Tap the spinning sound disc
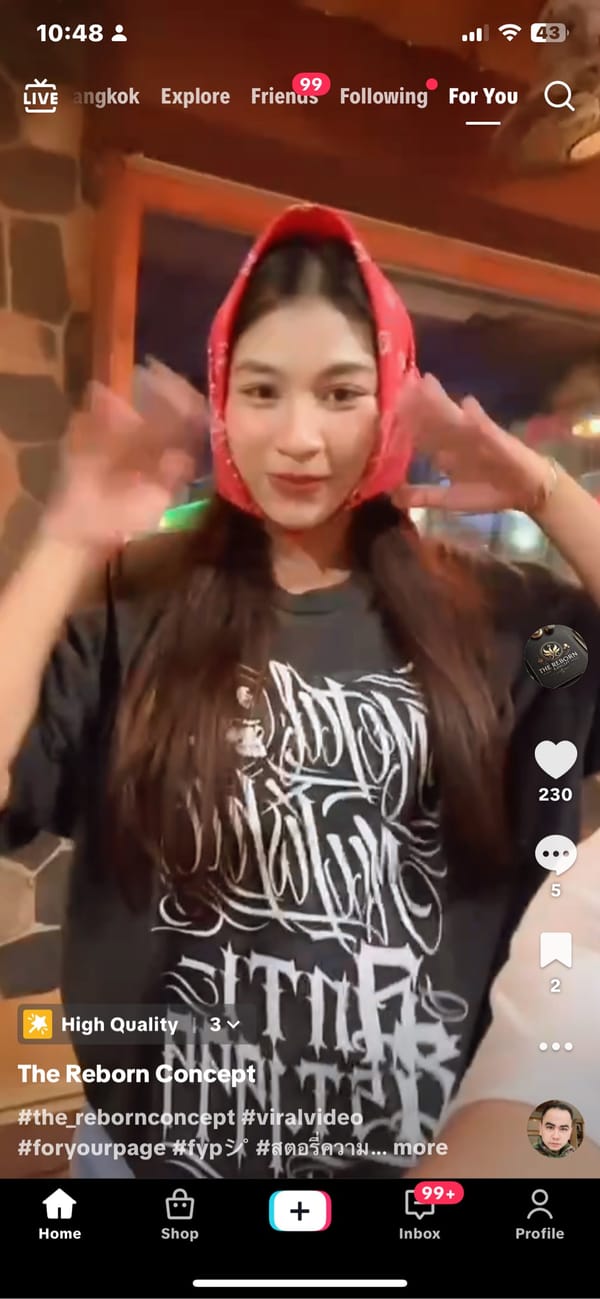Viewport: 600px width, 1299px height. click(555, 1128)
